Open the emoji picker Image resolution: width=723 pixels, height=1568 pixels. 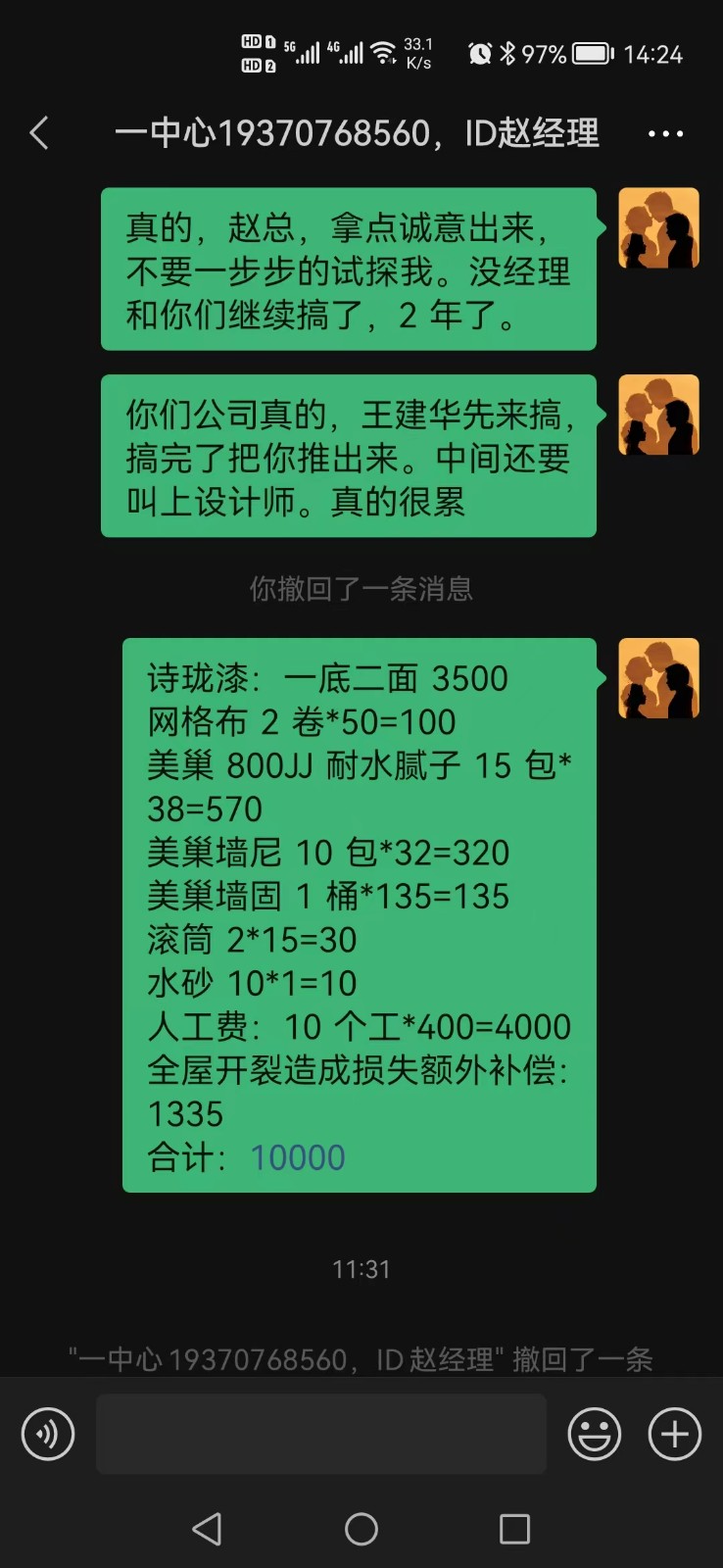click(x=594, y=1434)
